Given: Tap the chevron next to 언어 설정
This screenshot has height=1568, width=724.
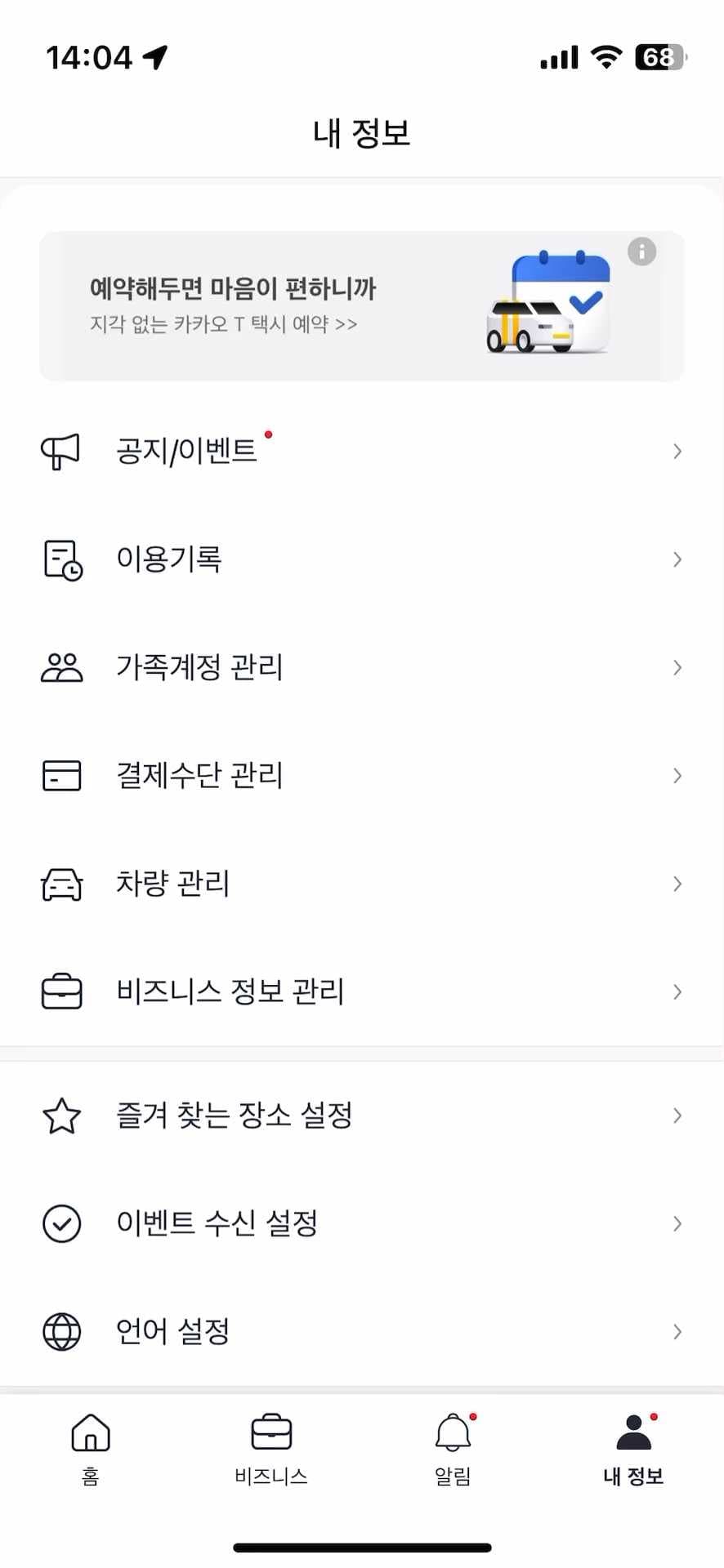Looking at the screenshot, I should [677, 1330].
